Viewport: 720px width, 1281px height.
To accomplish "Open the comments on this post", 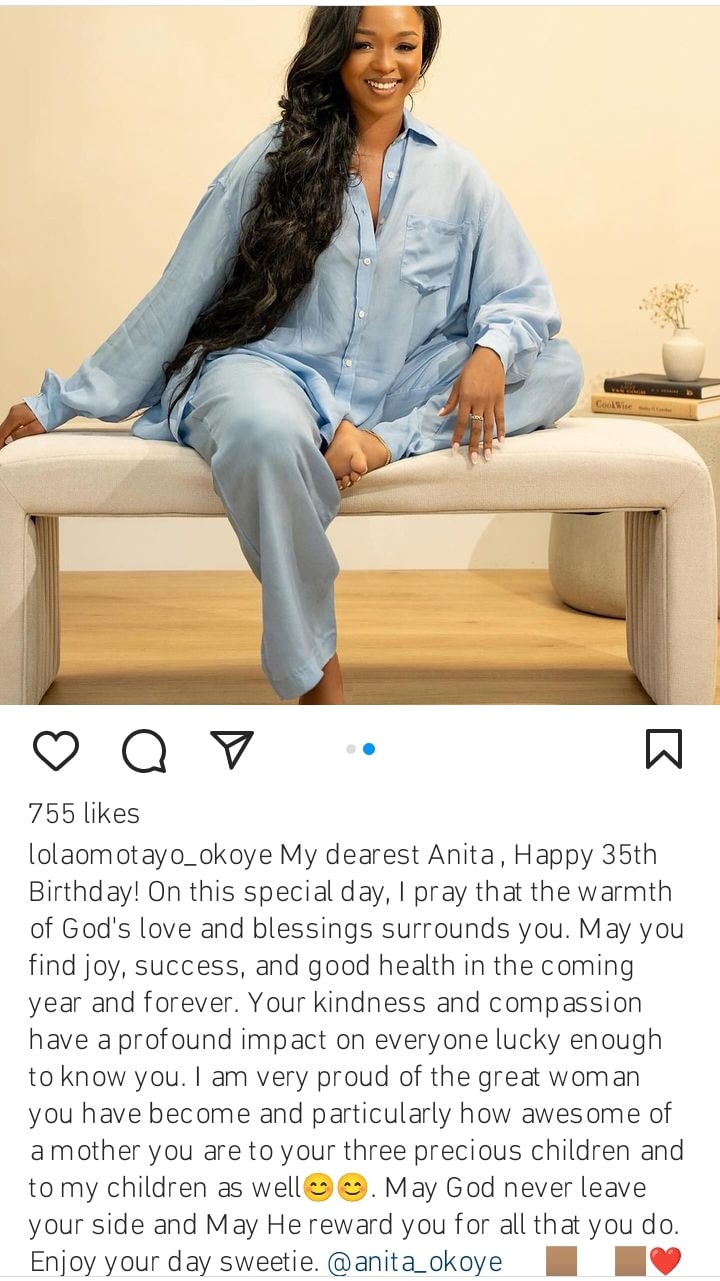I will pyautogui.click(x=143, y=750).
